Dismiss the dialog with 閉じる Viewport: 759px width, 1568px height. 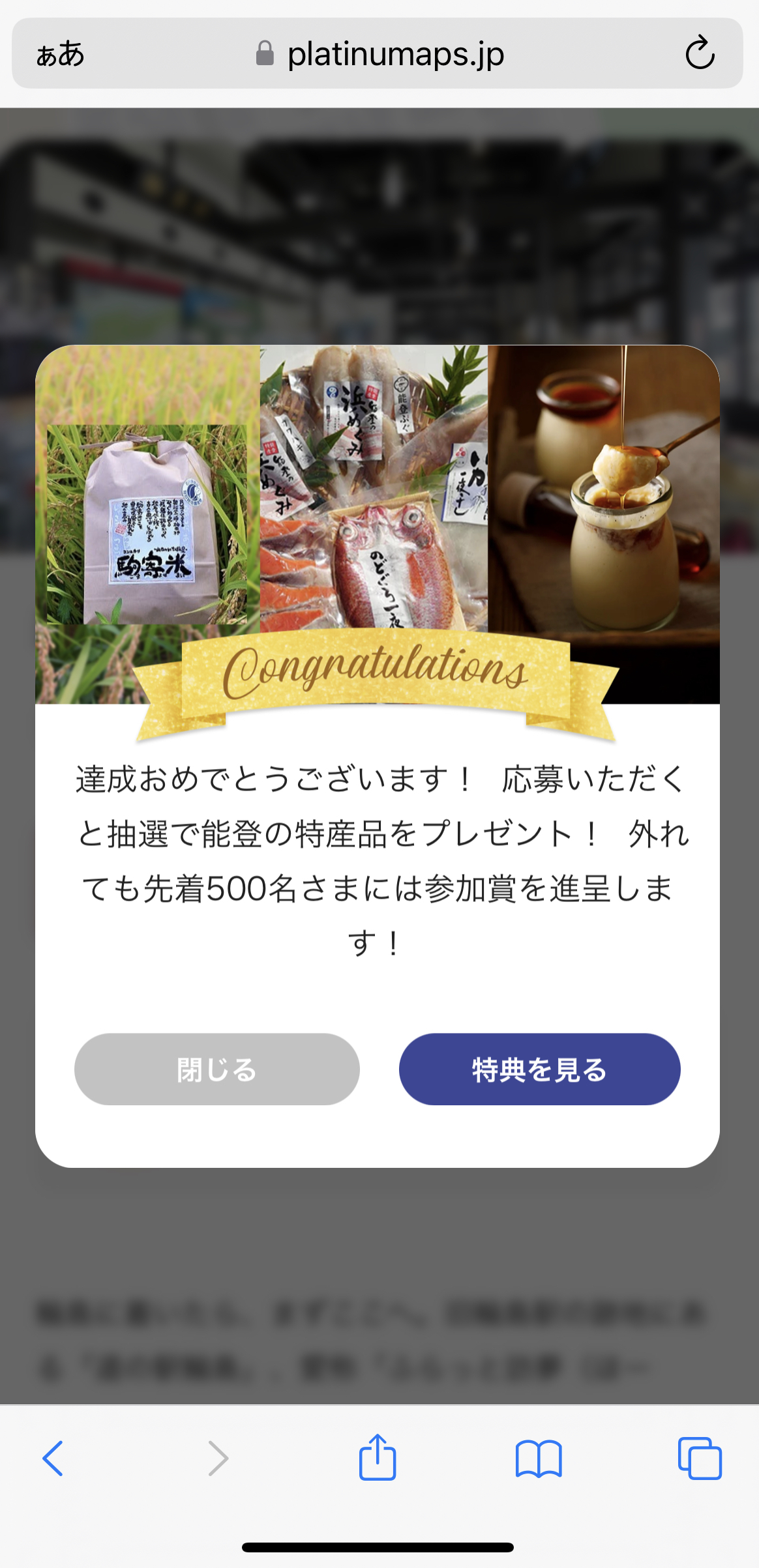pyautogui.click(x=216, y=1069)
